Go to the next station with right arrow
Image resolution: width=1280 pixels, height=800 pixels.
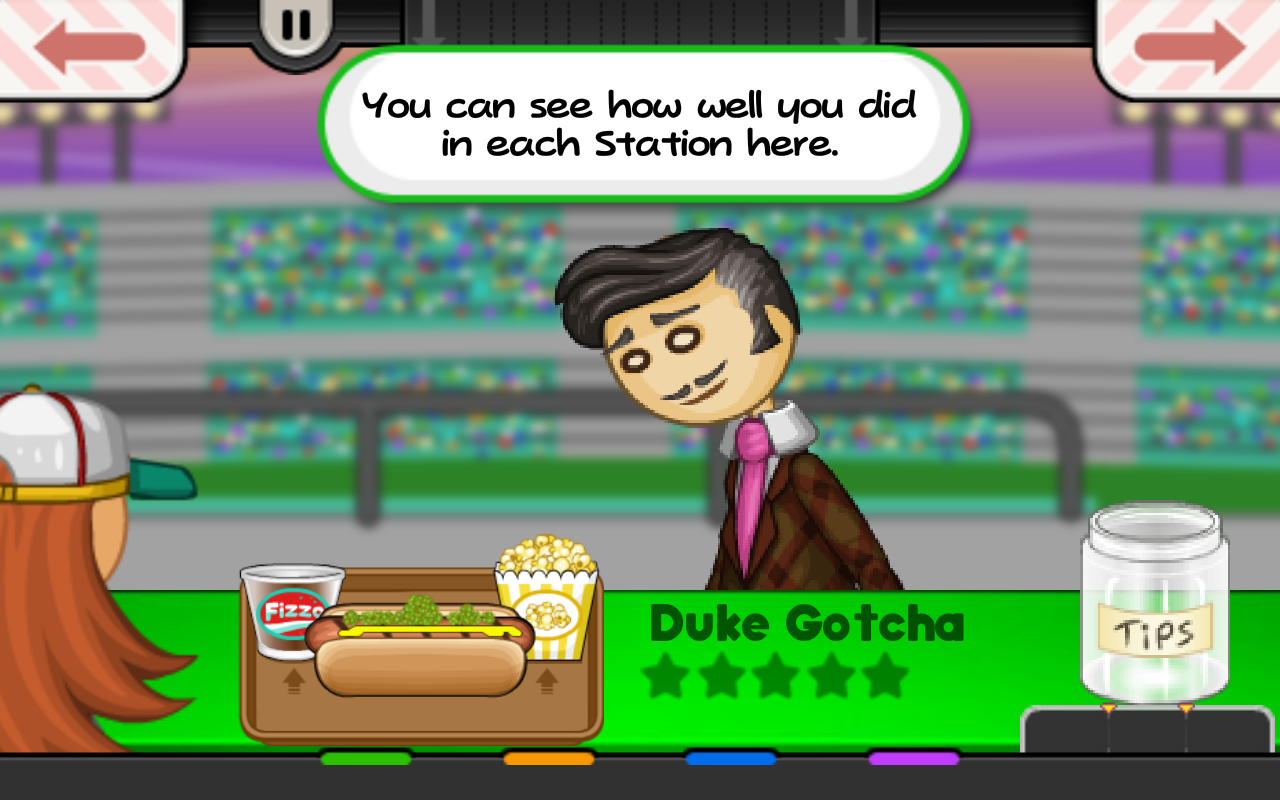click(1190, 45)
